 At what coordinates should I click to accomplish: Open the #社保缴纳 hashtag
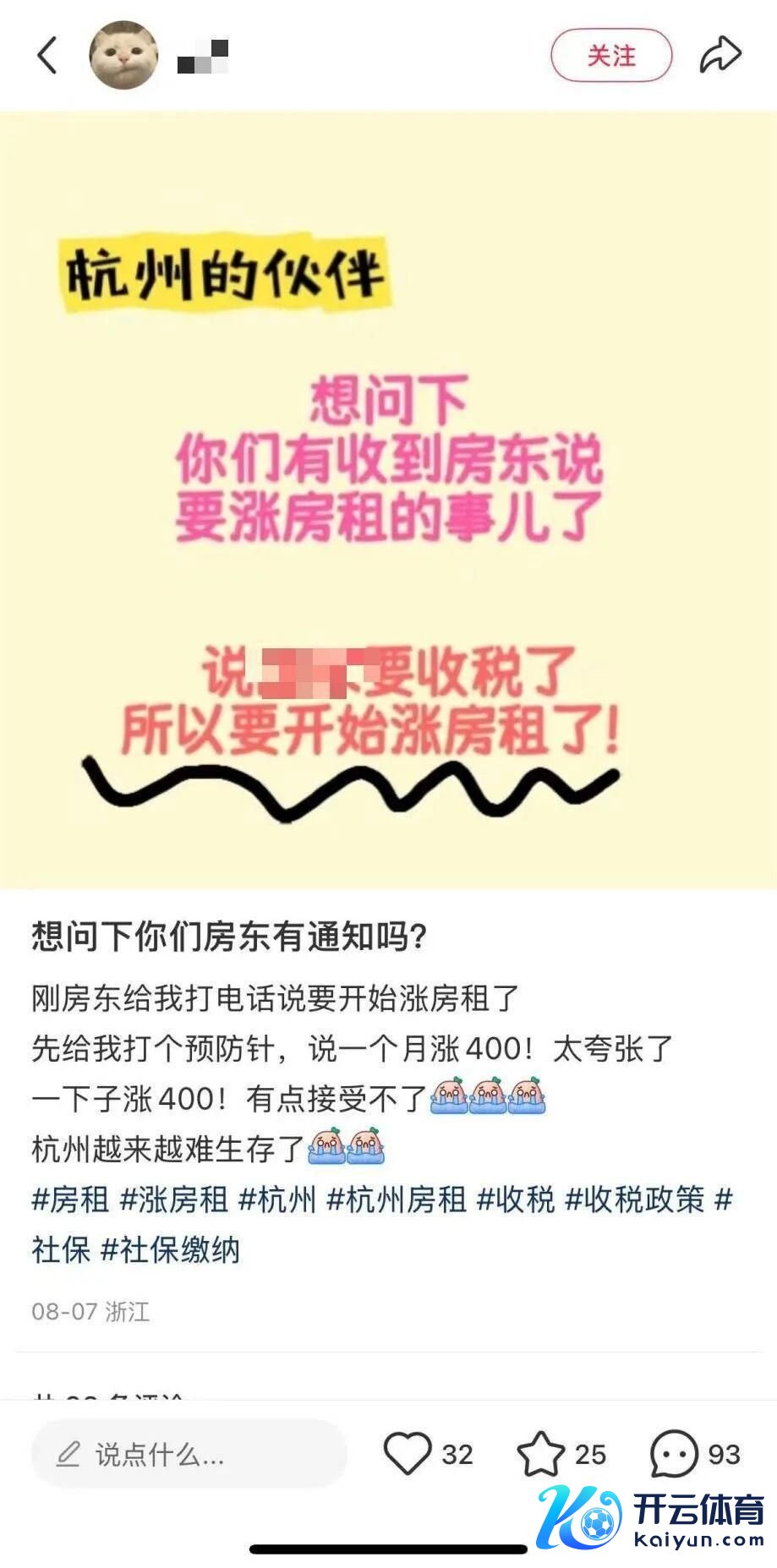coord(171,1250)
